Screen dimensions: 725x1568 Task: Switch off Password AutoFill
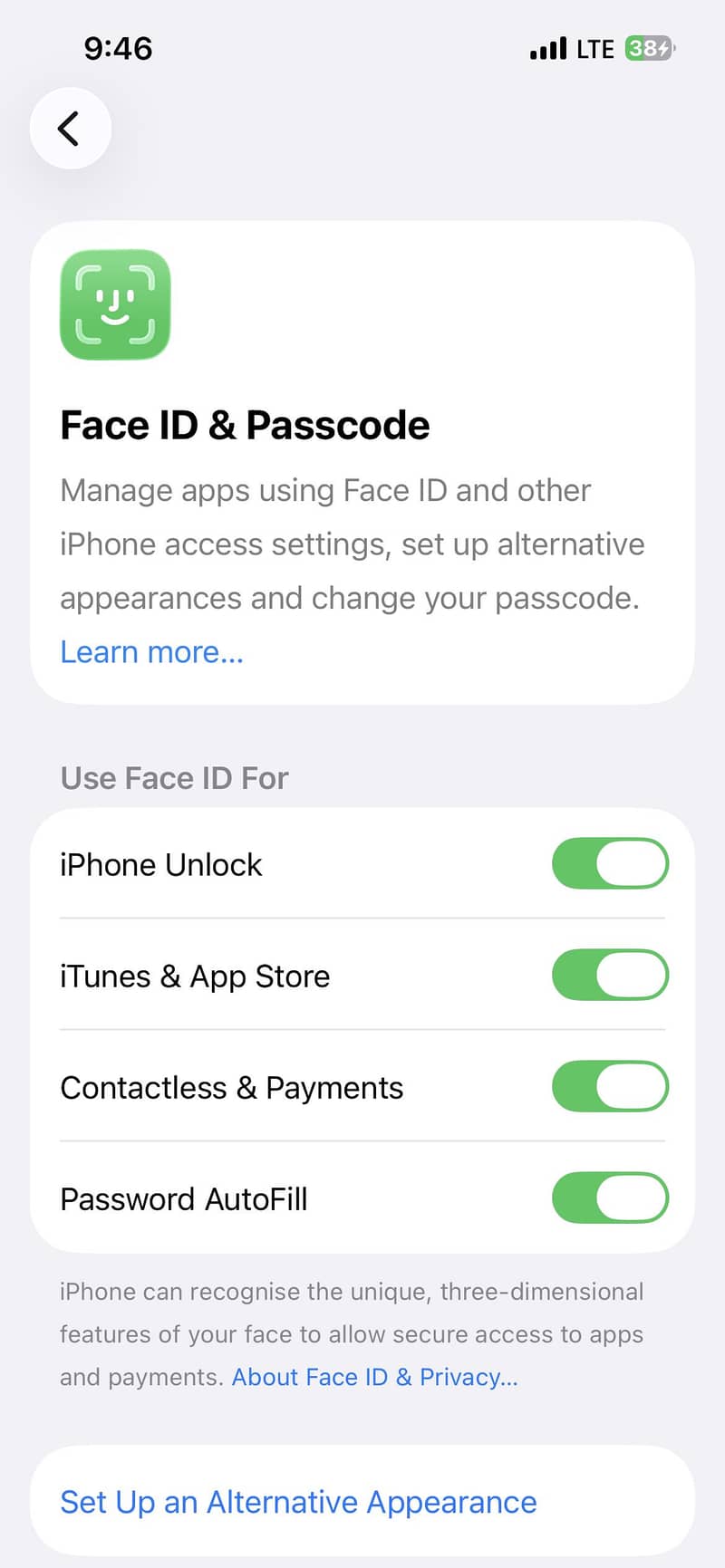[609, 1198]
